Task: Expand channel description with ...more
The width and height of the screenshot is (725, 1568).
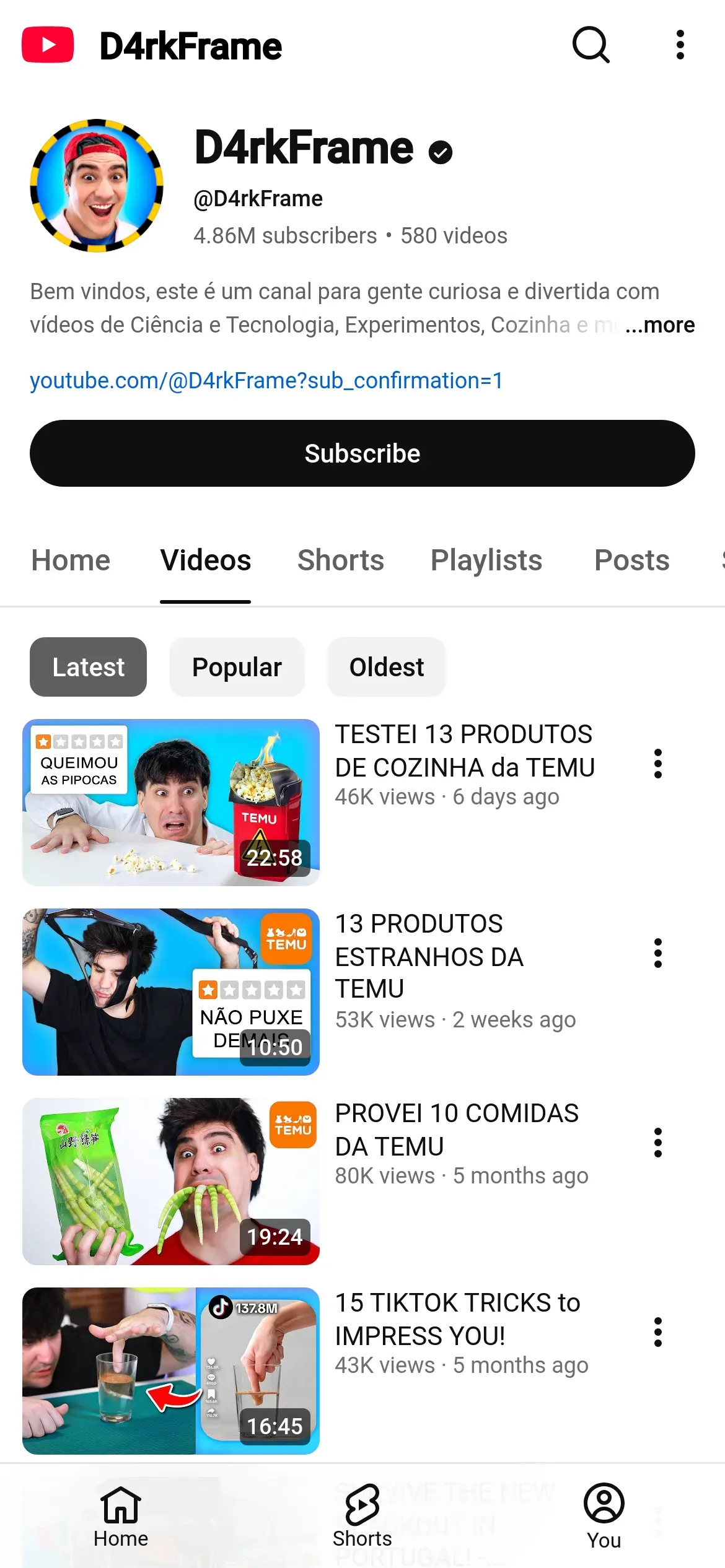Action: tap(659, 325)
